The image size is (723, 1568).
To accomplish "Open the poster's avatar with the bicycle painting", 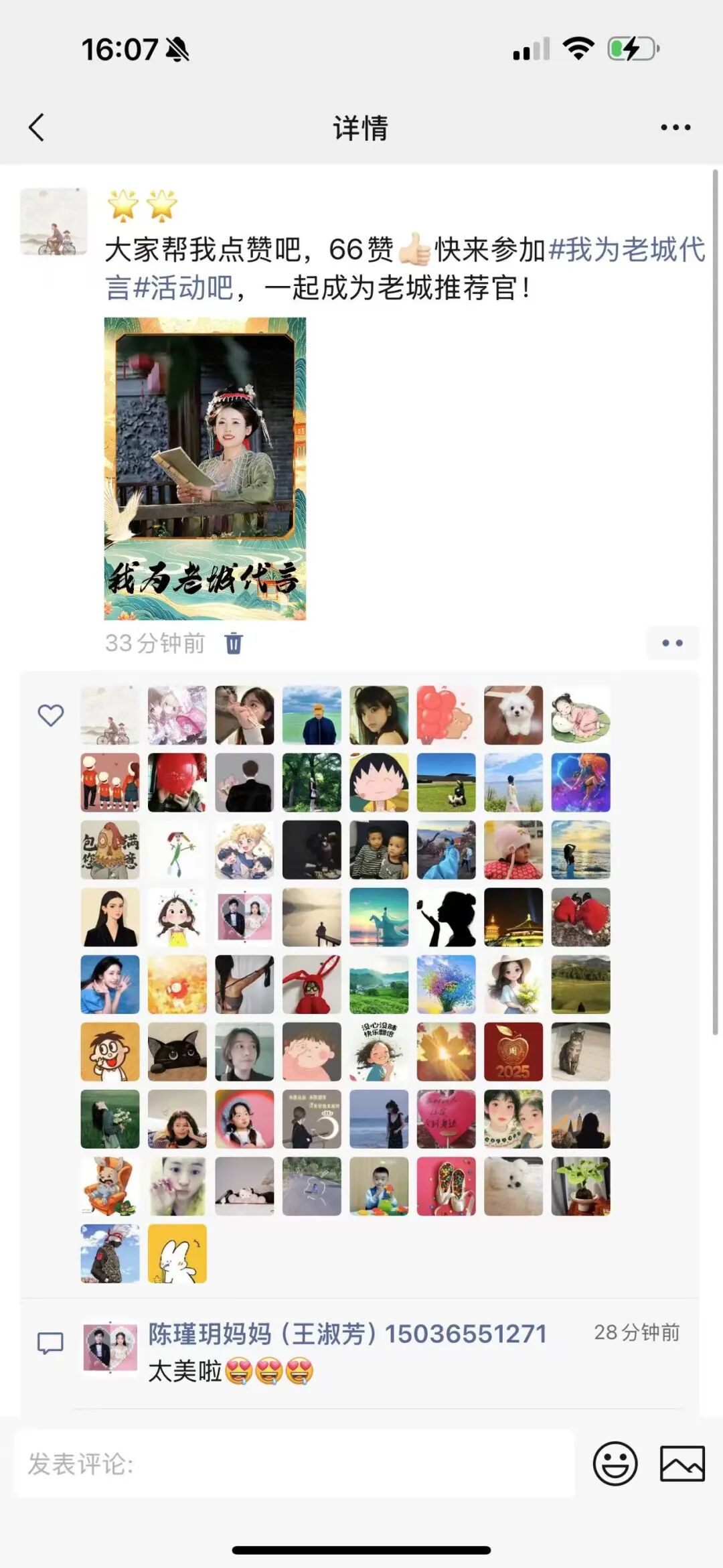I will (x=54, y=222).
